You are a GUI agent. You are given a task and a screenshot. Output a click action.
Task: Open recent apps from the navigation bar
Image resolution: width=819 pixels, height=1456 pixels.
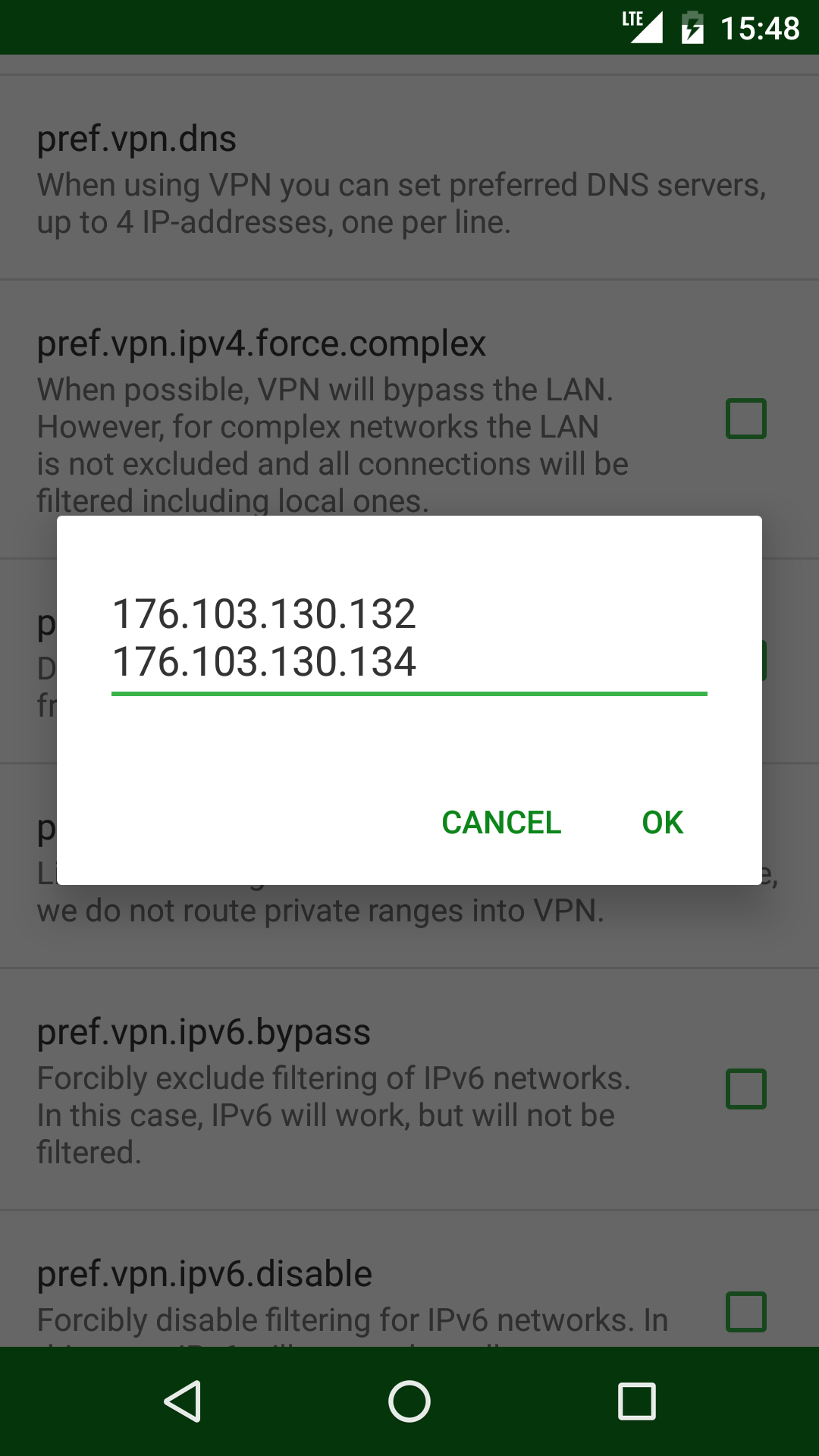[x=636, y=1401]
